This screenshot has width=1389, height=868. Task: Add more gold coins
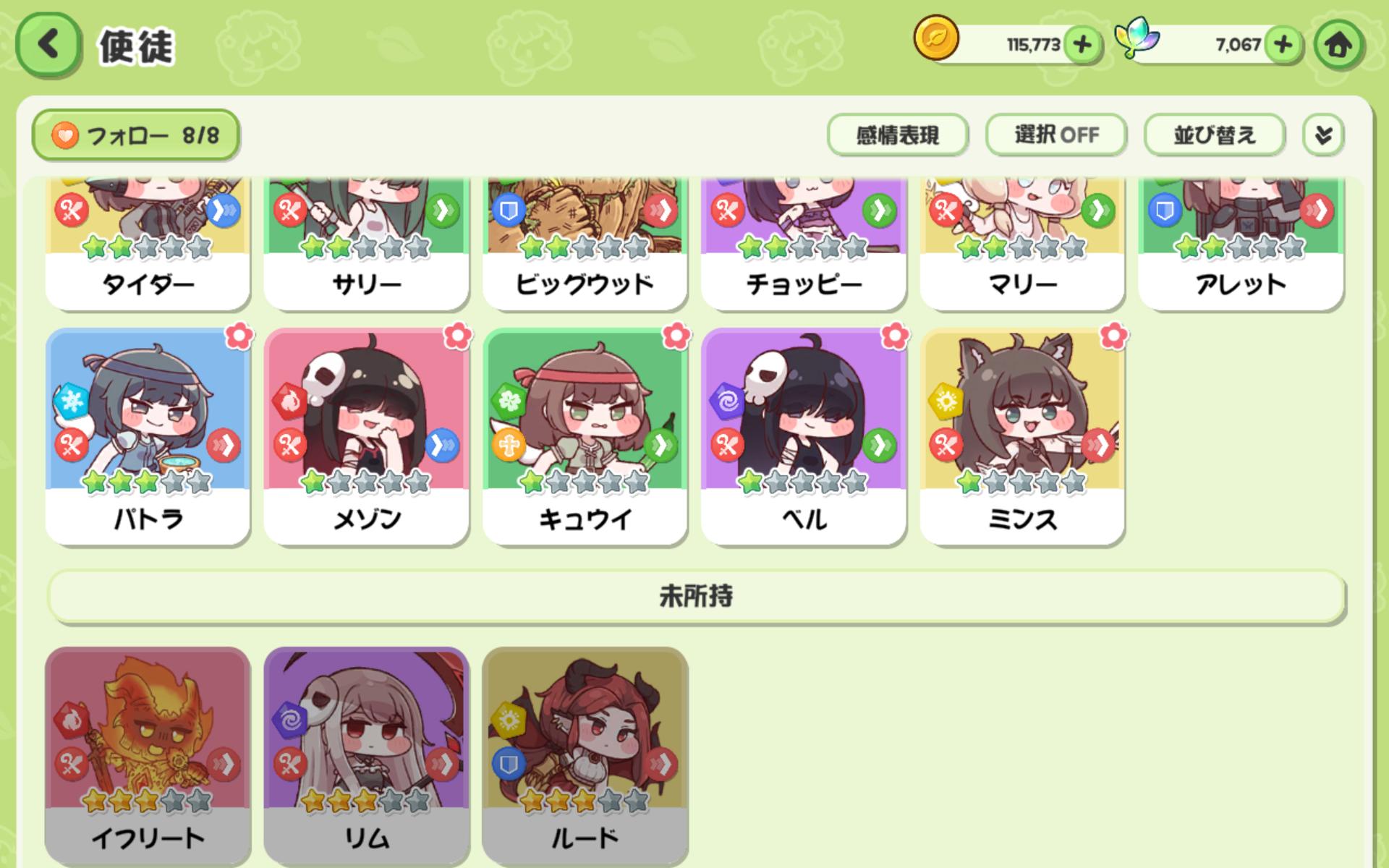click(x=1082, y=45)
